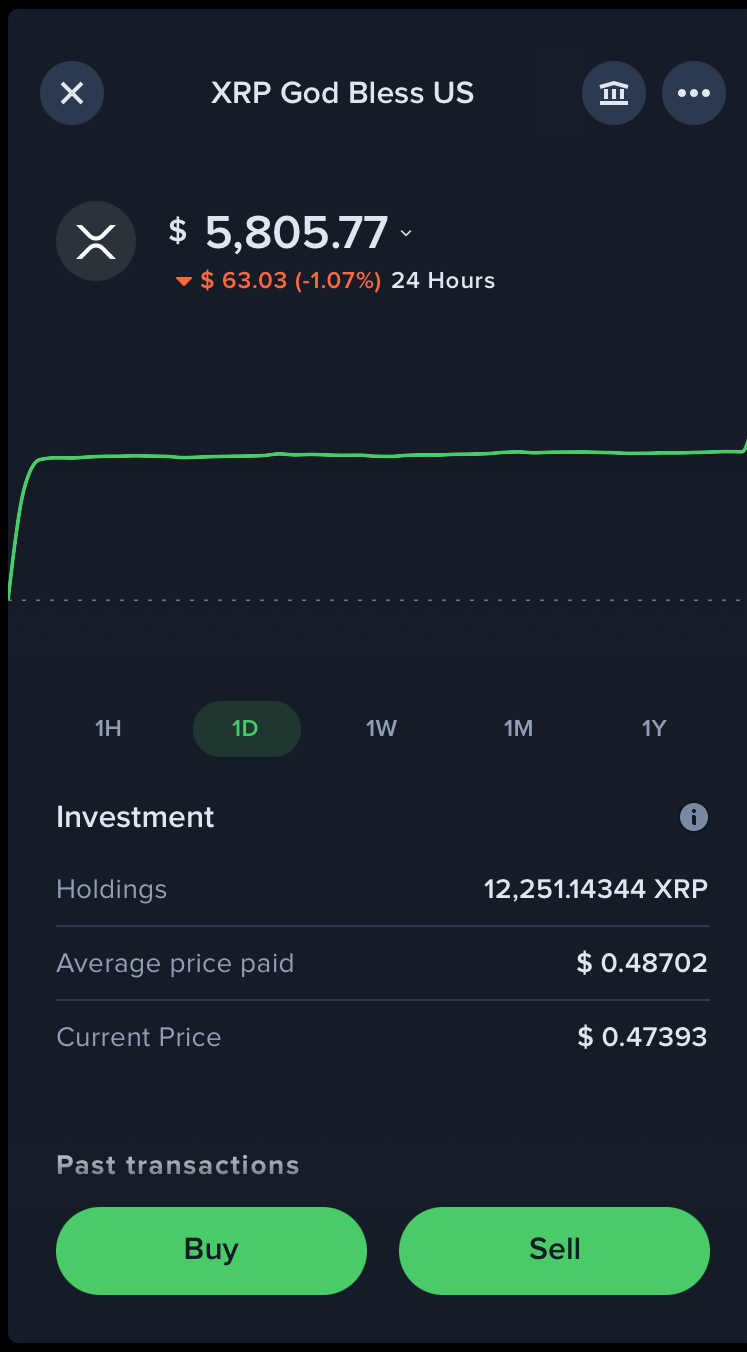The height and width of the screenshot is (1352, 747).
Task: Close the XRP God Bless US screen
Action: click(x=72, y=93)
